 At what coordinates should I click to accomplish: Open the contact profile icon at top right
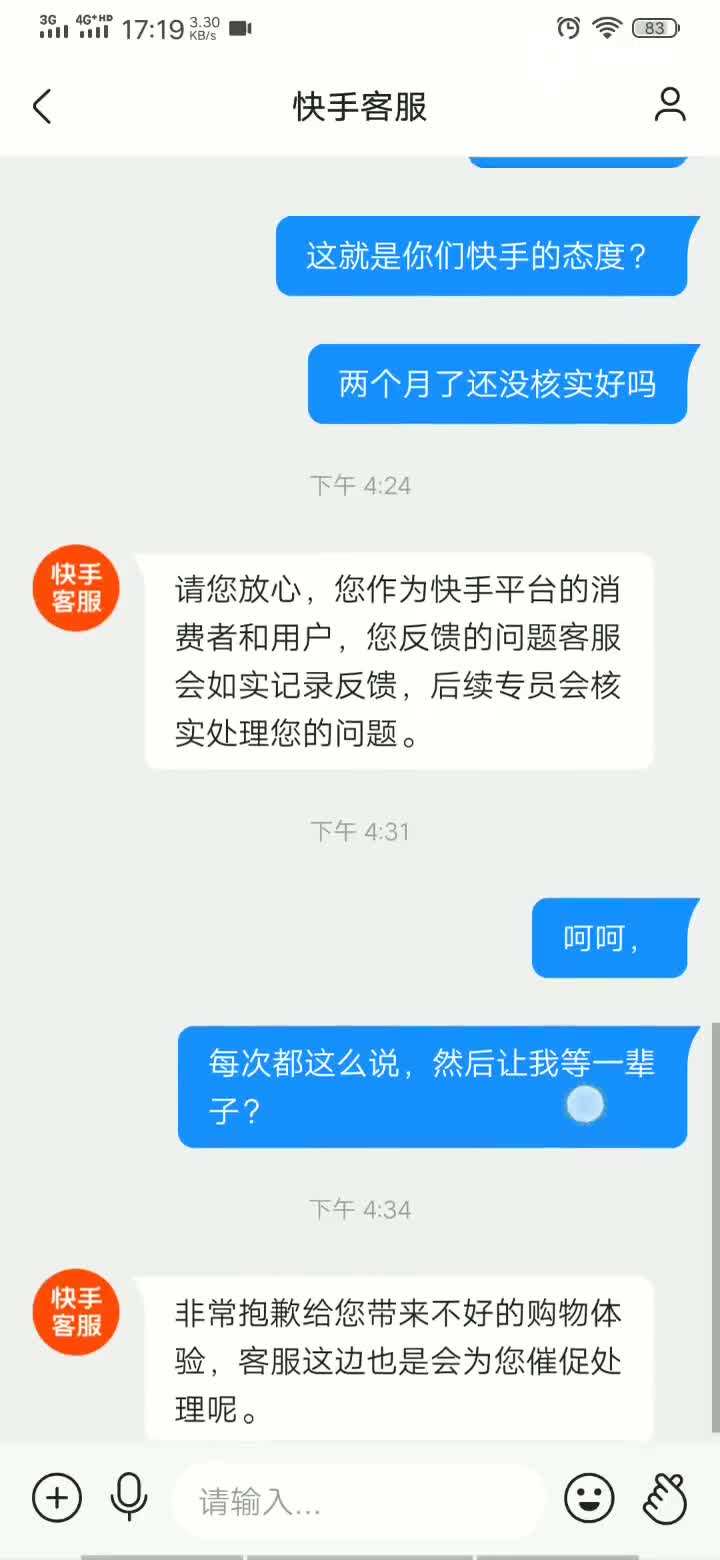670,104
